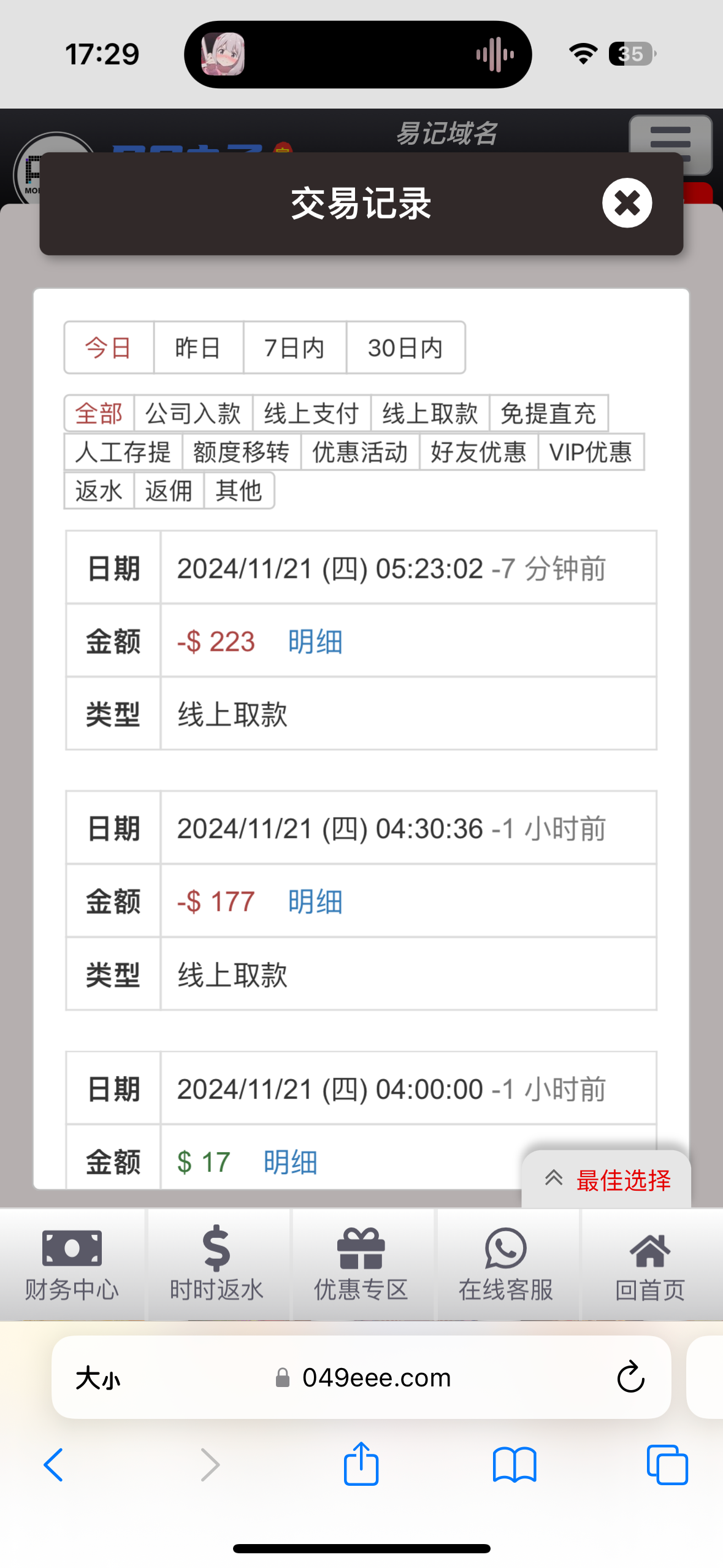Filter by 公司入款
723x1568 pixels.
(x=193, y=413)
